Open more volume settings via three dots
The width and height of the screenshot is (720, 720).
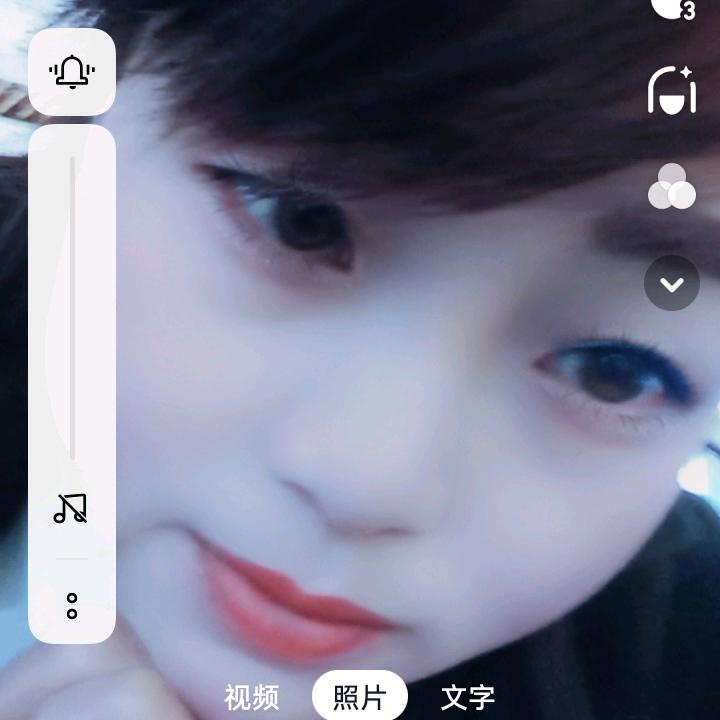click(72, 605)
